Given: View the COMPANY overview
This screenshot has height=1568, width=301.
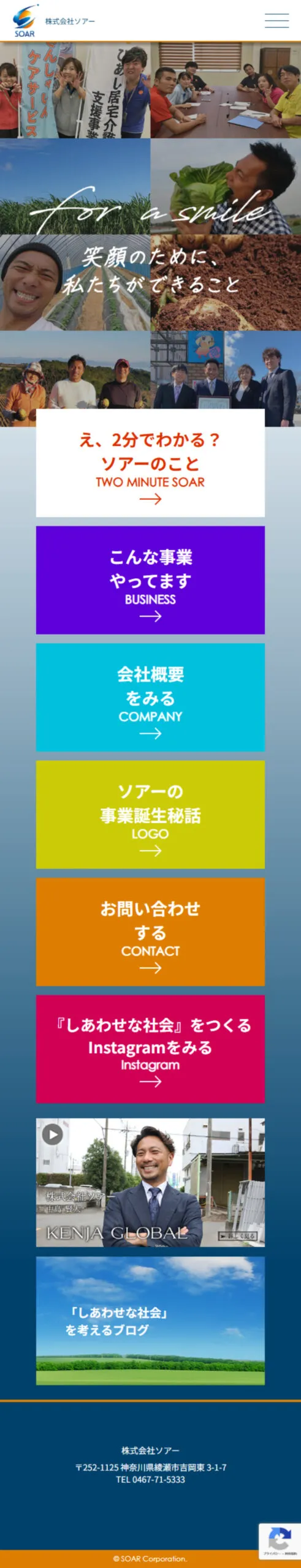Looking at the screenshot, I should coord(150,697).
